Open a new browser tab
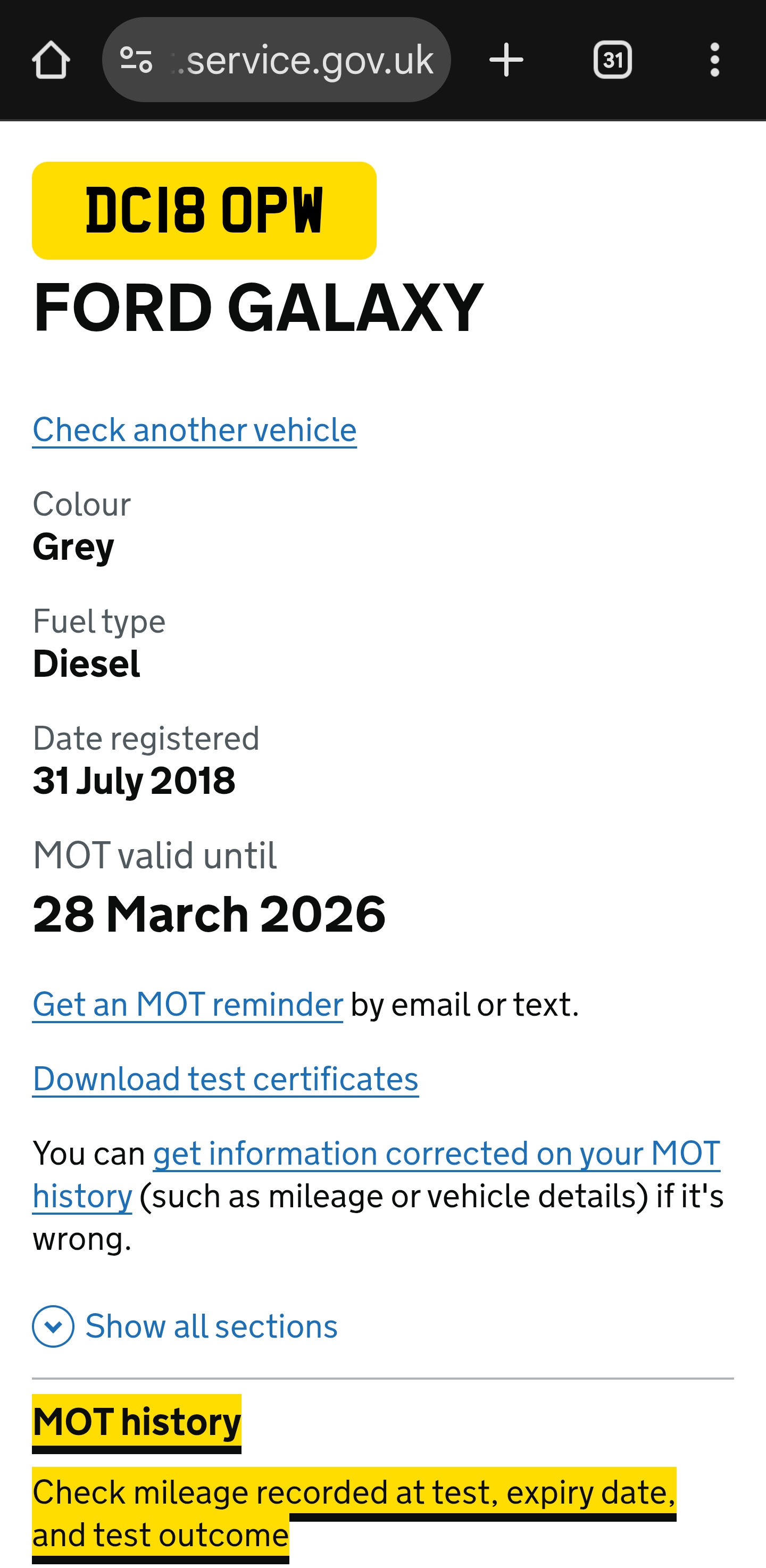This screenshot has height=1568, width=766. click(x=506, y=60)
